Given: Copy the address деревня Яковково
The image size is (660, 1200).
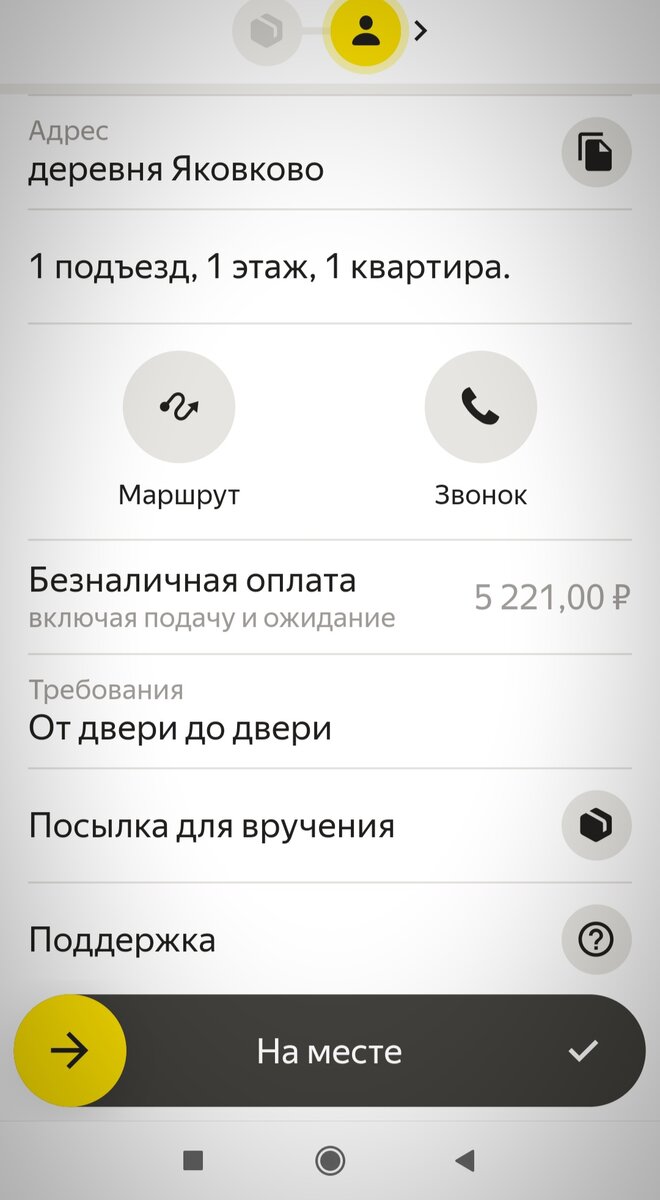Looking at the screenshot, I should coord(596,153).
